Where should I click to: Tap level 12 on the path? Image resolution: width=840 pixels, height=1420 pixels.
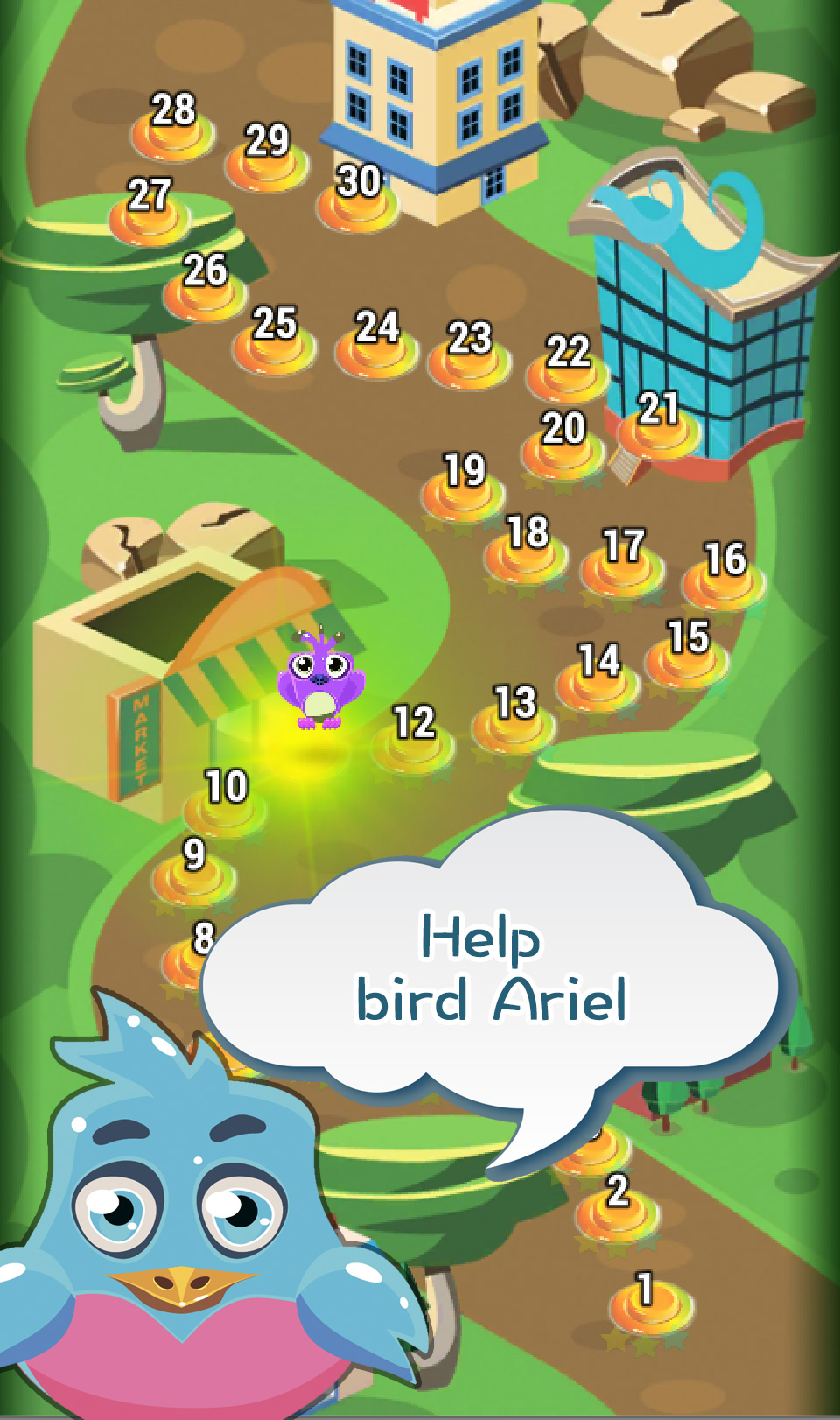tap(413, 741)
